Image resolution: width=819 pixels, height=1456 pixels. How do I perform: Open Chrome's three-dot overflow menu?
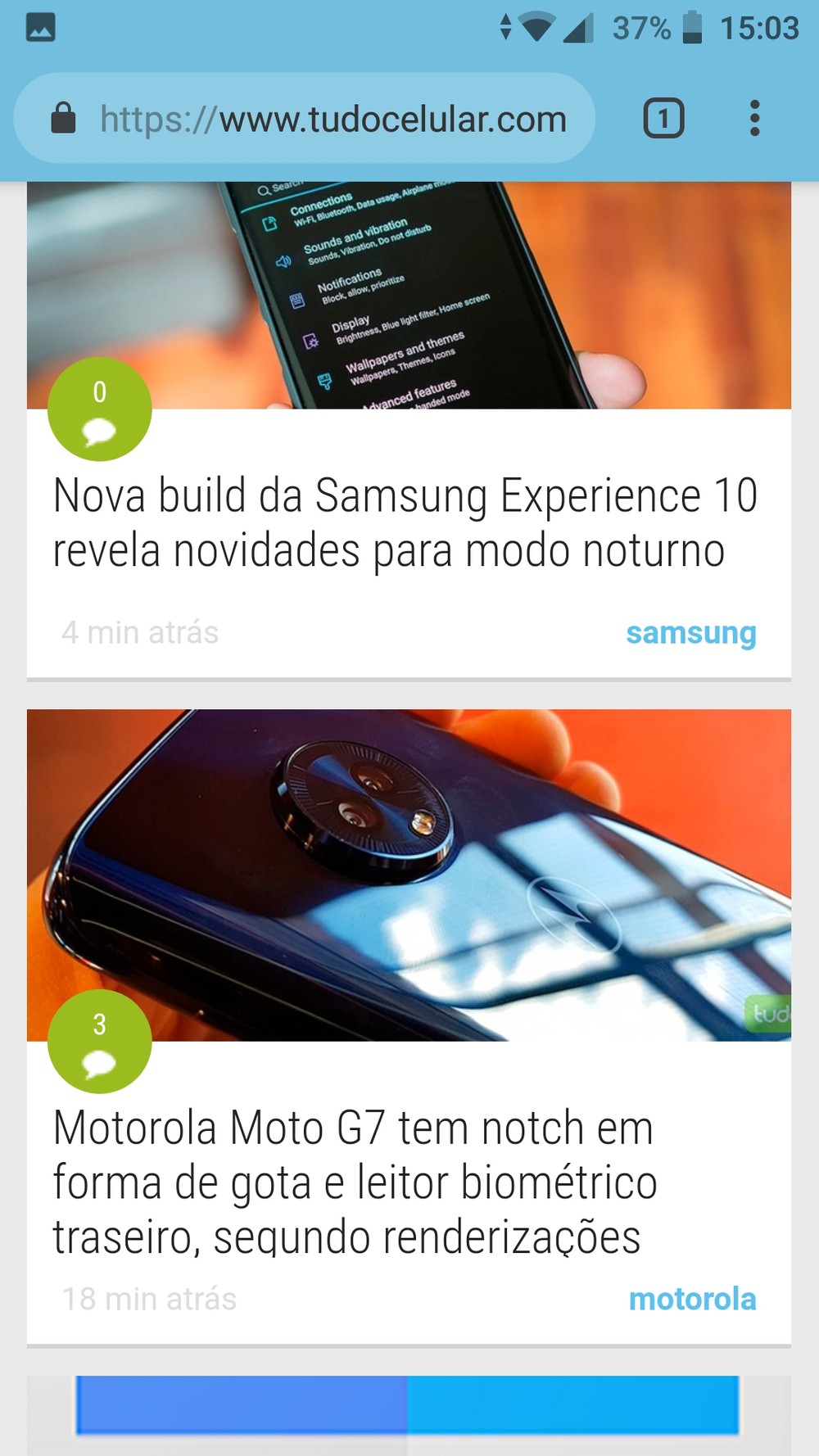(x=754, y=119)
